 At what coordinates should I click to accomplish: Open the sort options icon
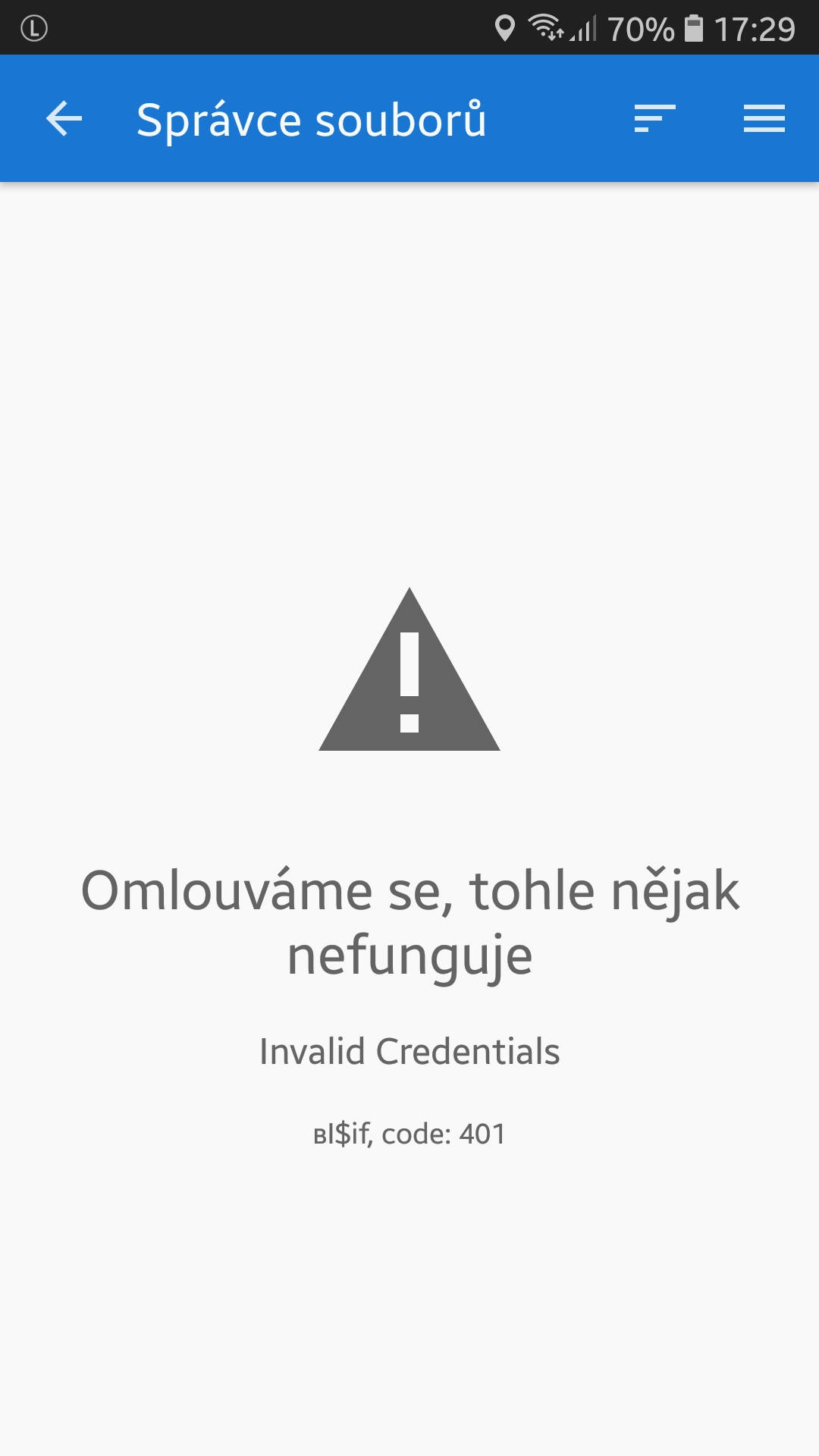pyautogui.click(x=654, y=119)
